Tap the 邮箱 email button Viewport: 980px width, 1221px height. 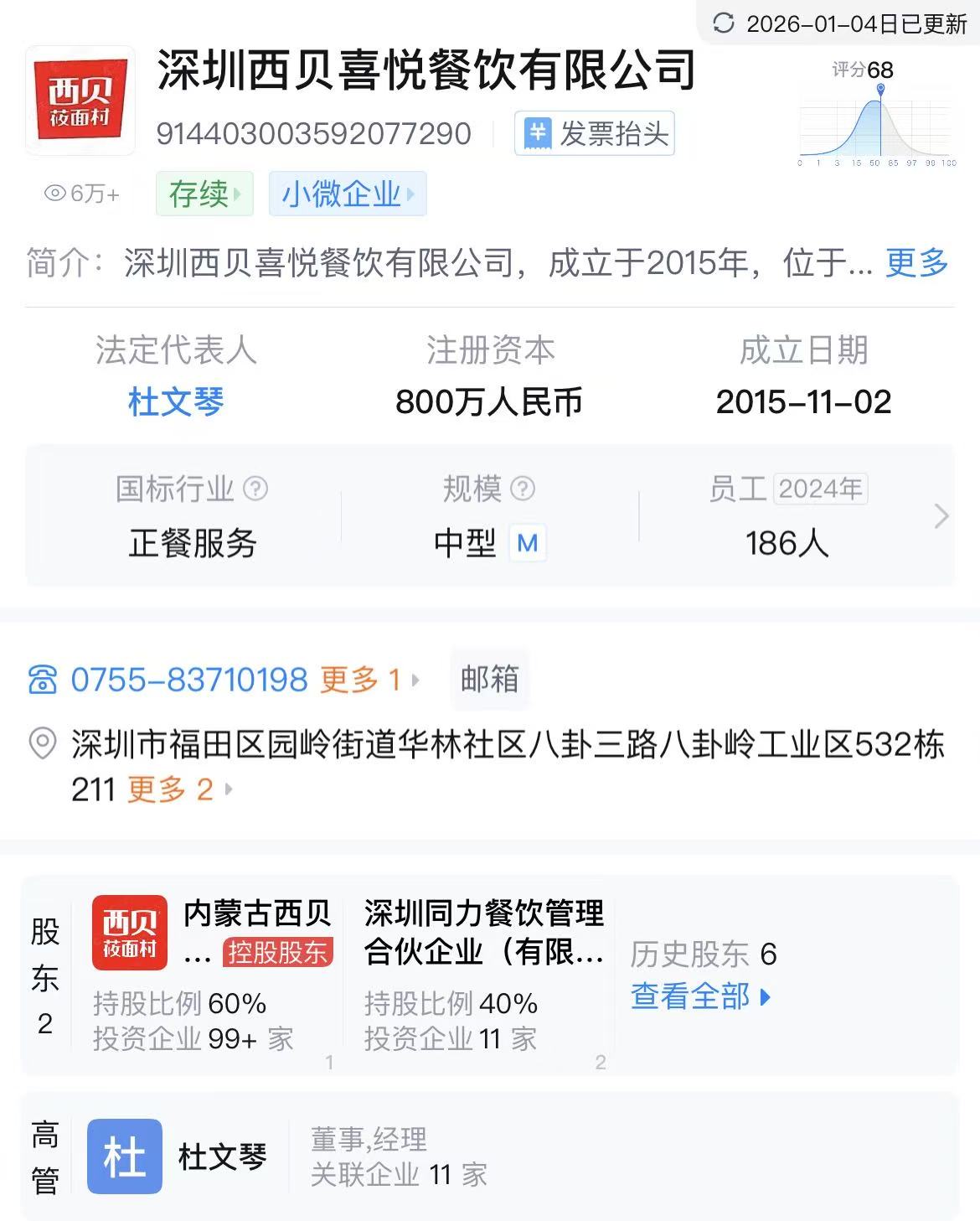[489, 679]
